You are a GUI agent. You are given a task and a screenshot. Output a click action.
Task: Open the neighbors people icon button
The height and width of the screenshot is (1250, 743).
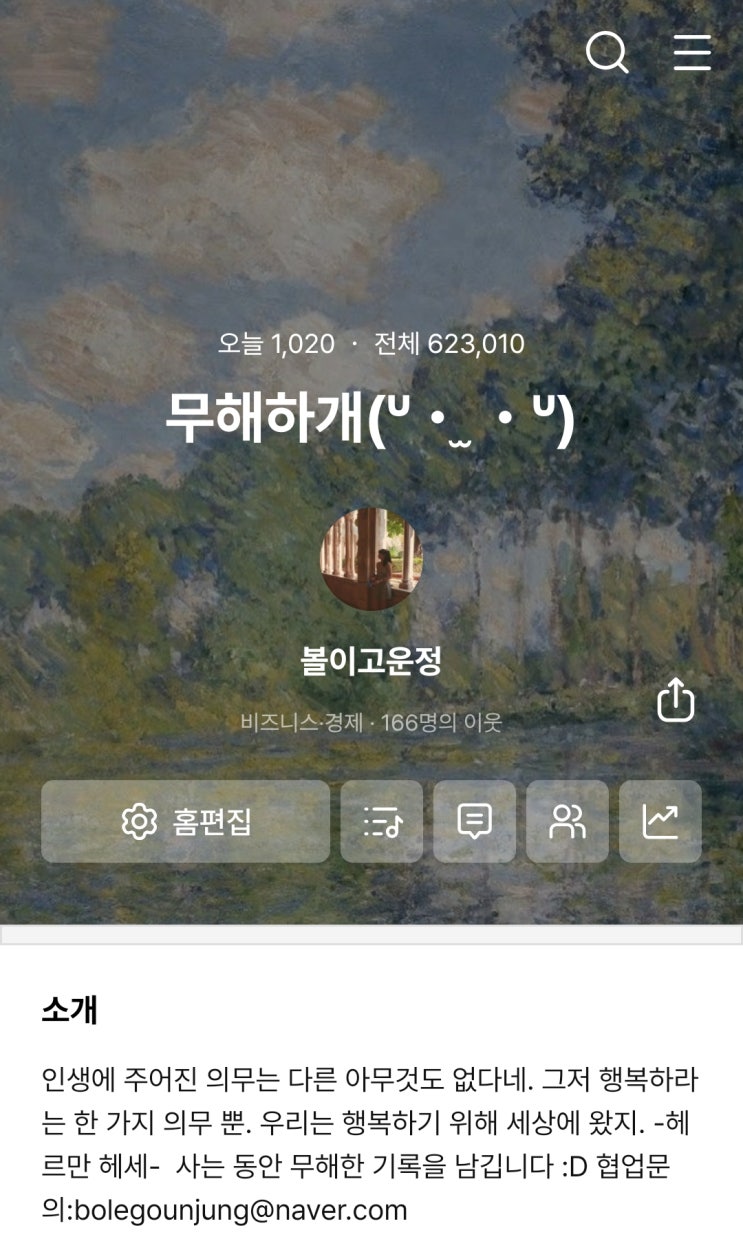point(567,821)
